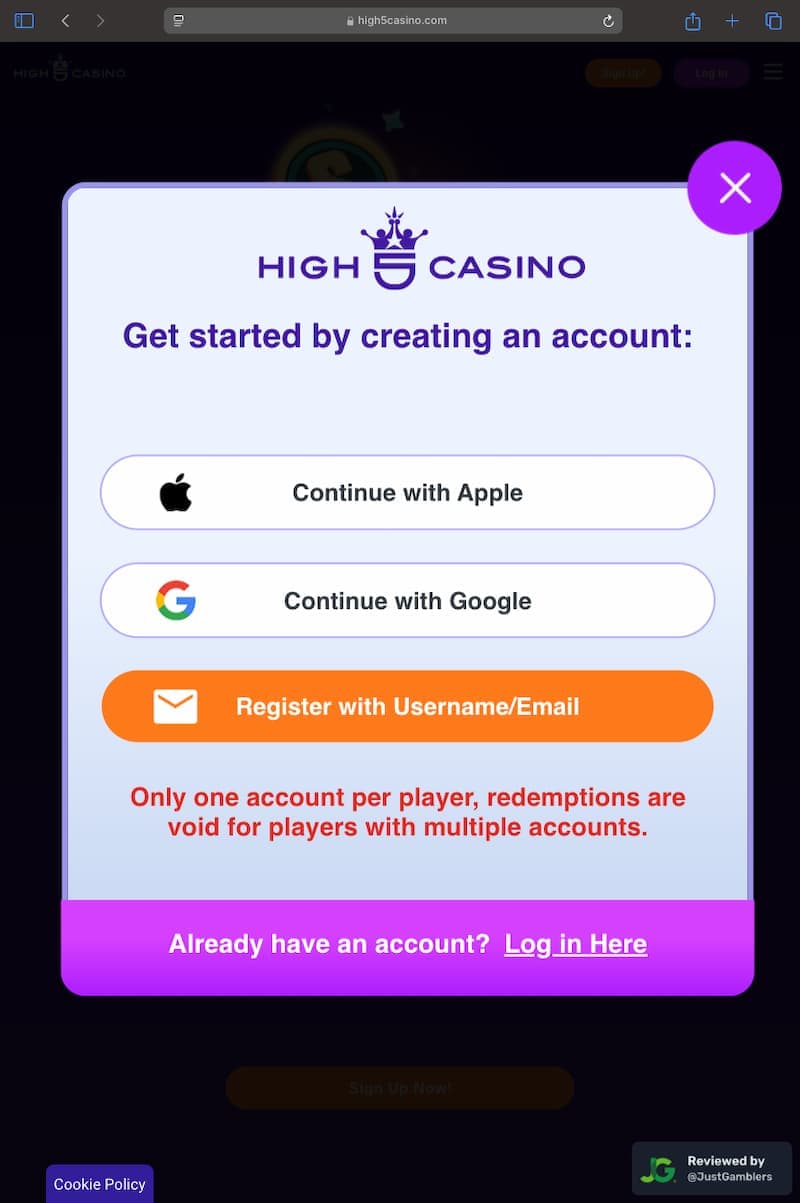Open the Log in Here link

575,943
